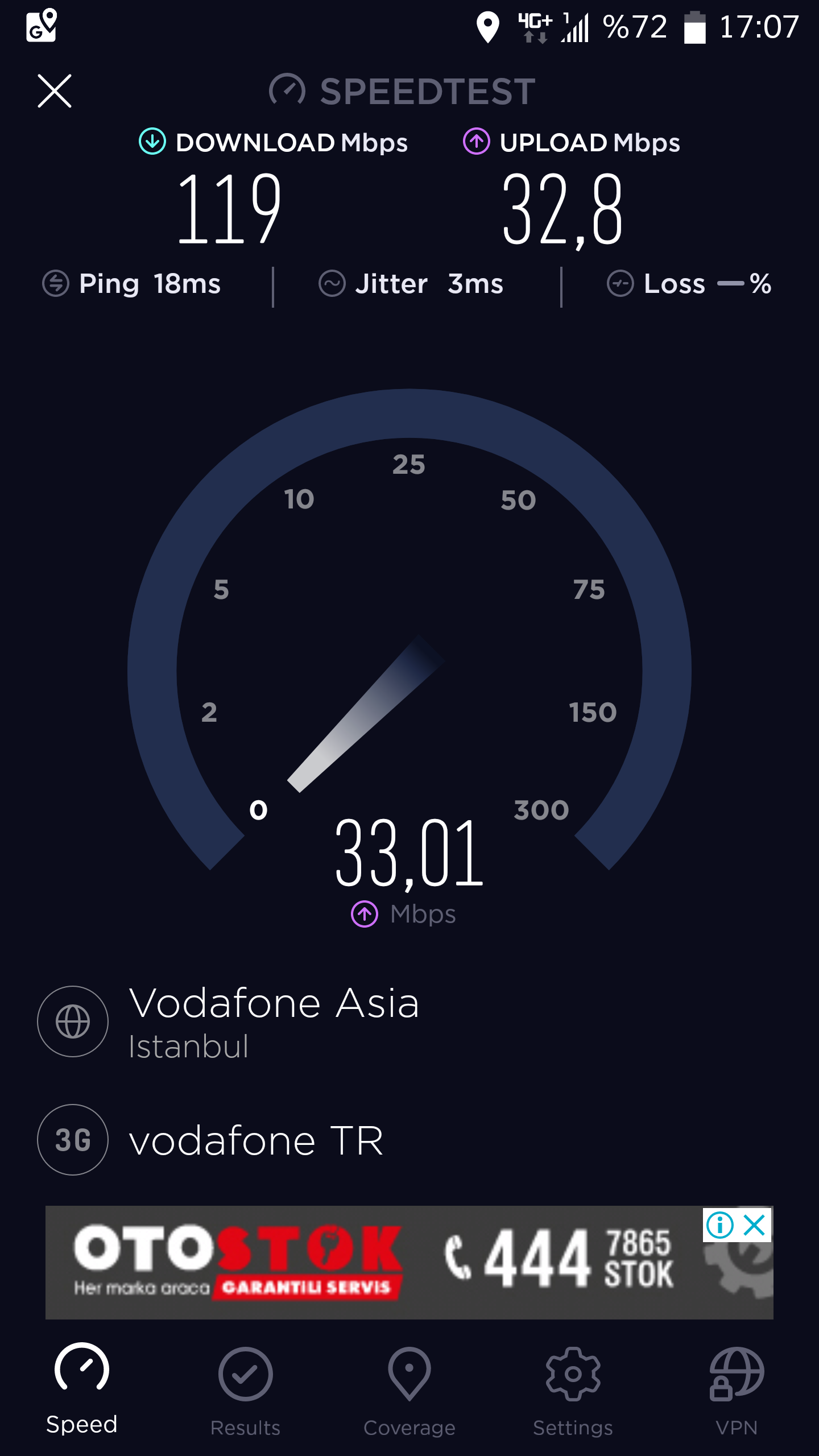The height and width of the screenshot is (1456, 819).
Task: Dismiss the Otostok ad banner
Action: click(755, 1225)
